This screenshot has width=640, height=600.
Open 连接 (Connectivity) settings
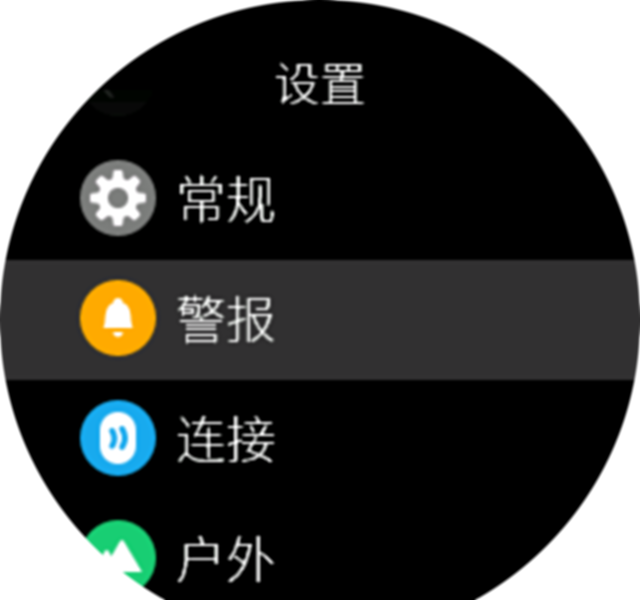[x=225, y=440]
